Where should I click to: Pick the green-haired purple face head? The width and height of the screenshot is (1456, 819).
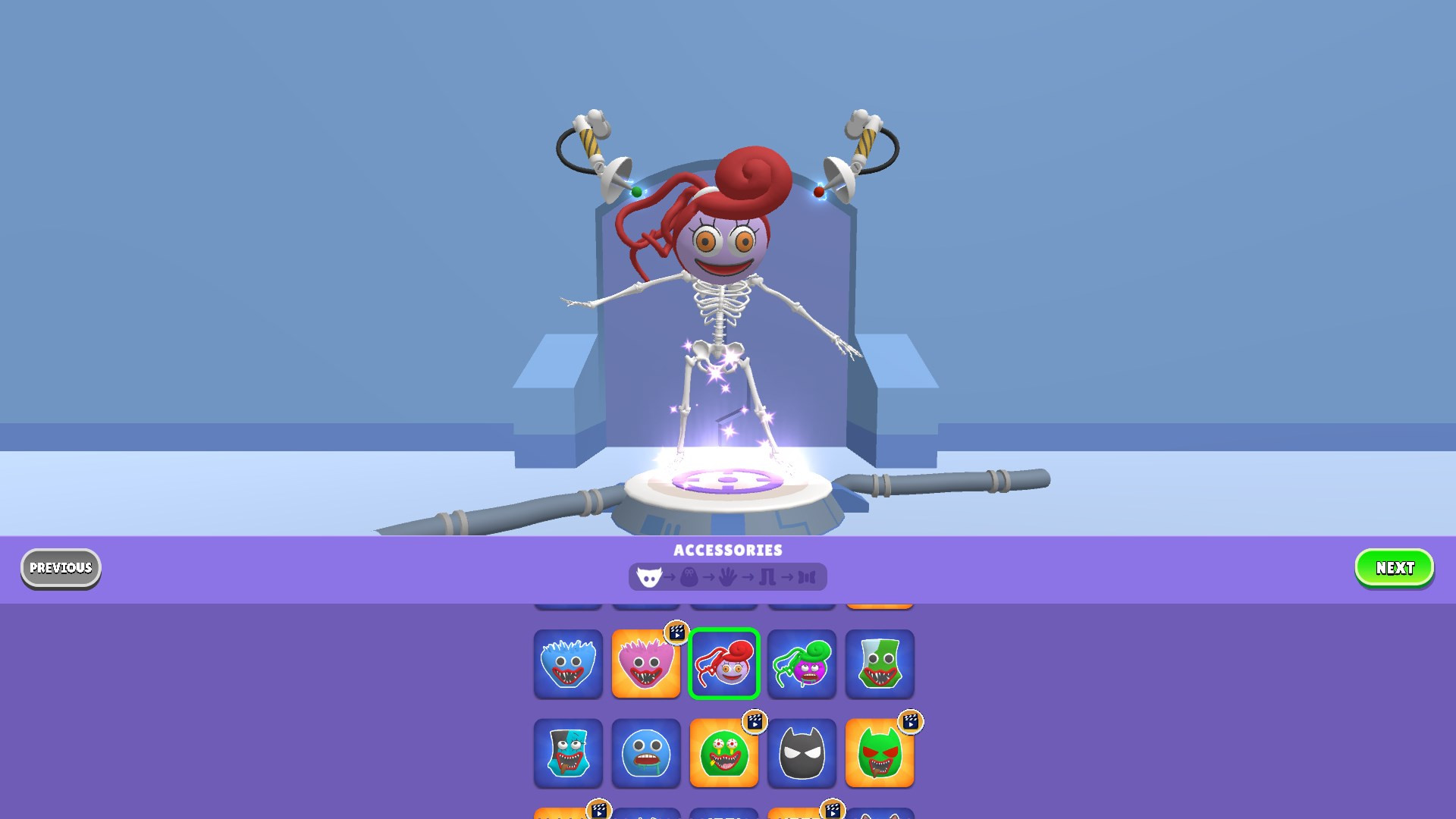click(x=802, y=664)
